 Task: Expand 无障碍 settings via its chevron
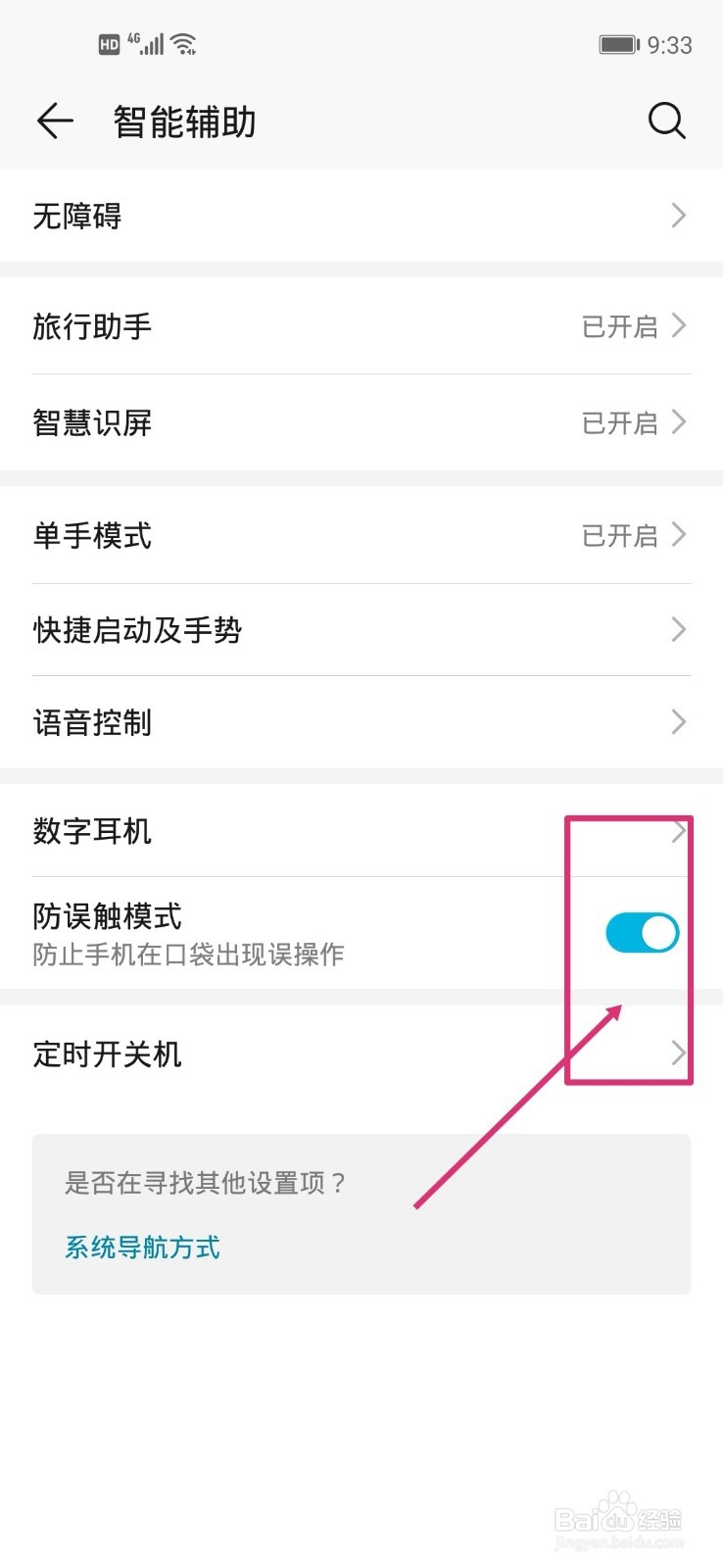[x=677, y=216]
